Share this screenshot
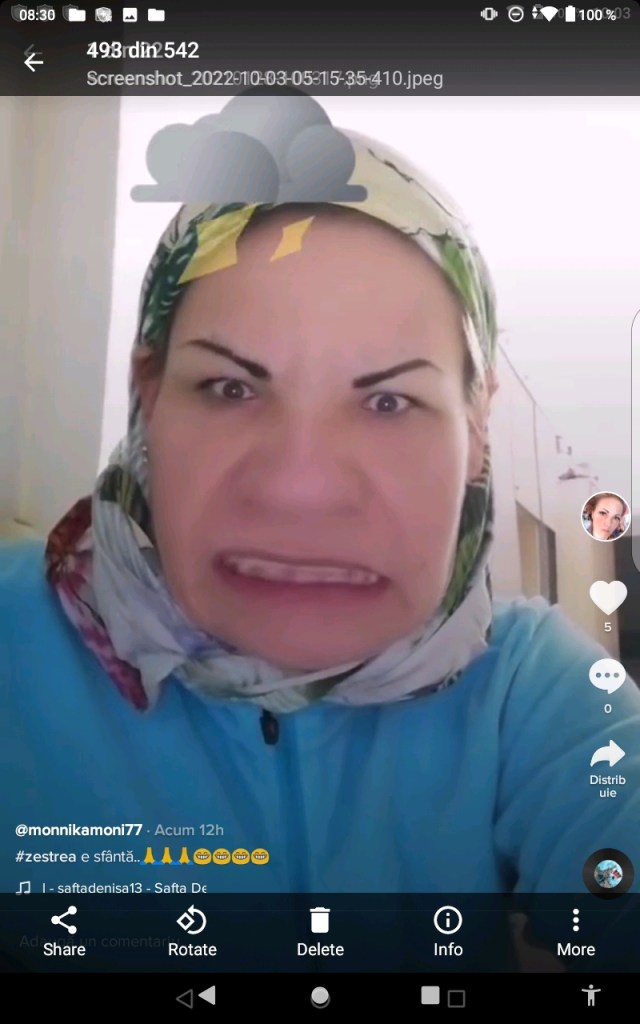This screenshot has width=640, height=1024. point(64,932)
